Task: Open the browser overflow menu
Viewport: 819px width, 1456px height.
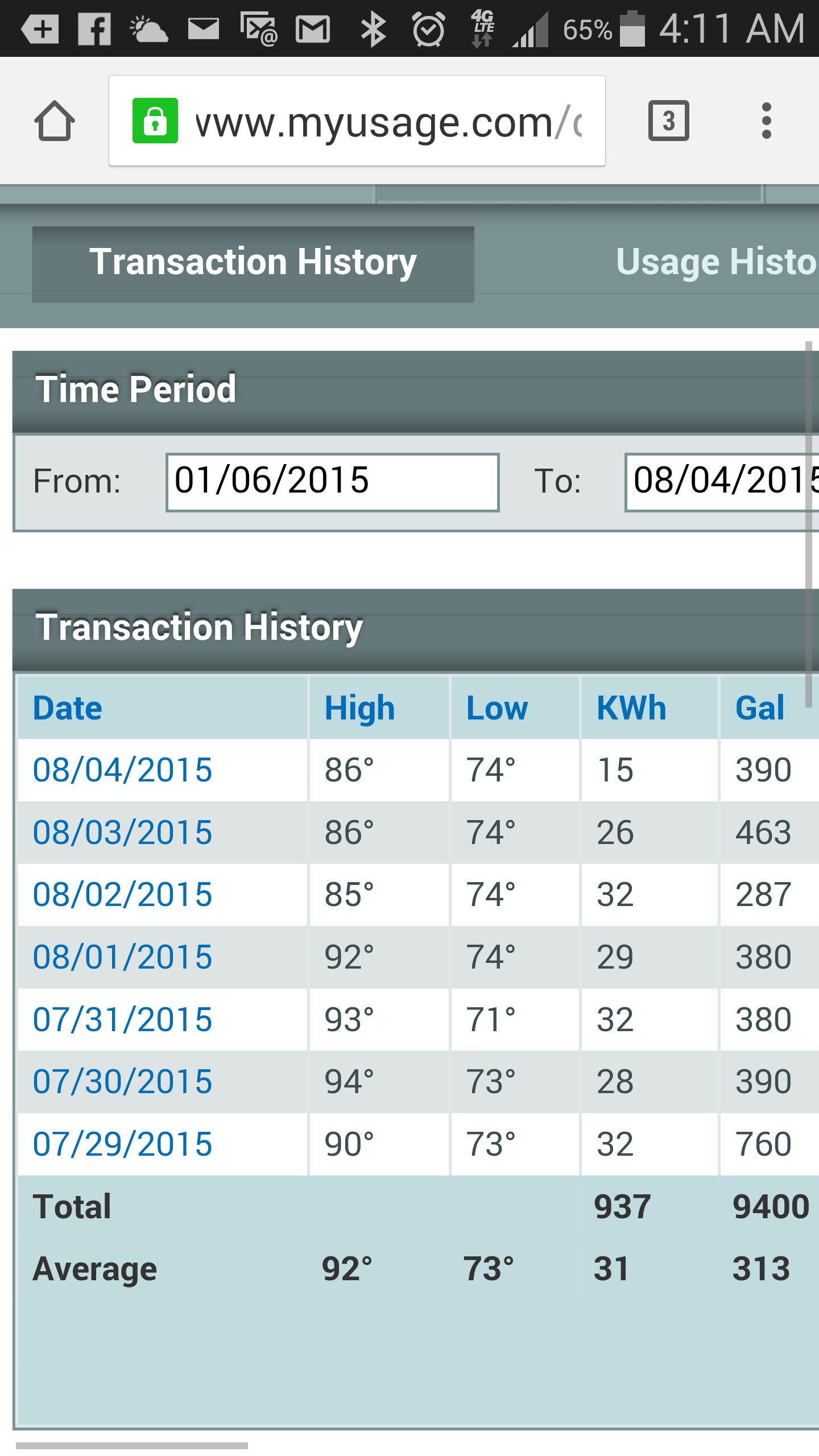Action: pyautogui.click(x=766, y=121)
